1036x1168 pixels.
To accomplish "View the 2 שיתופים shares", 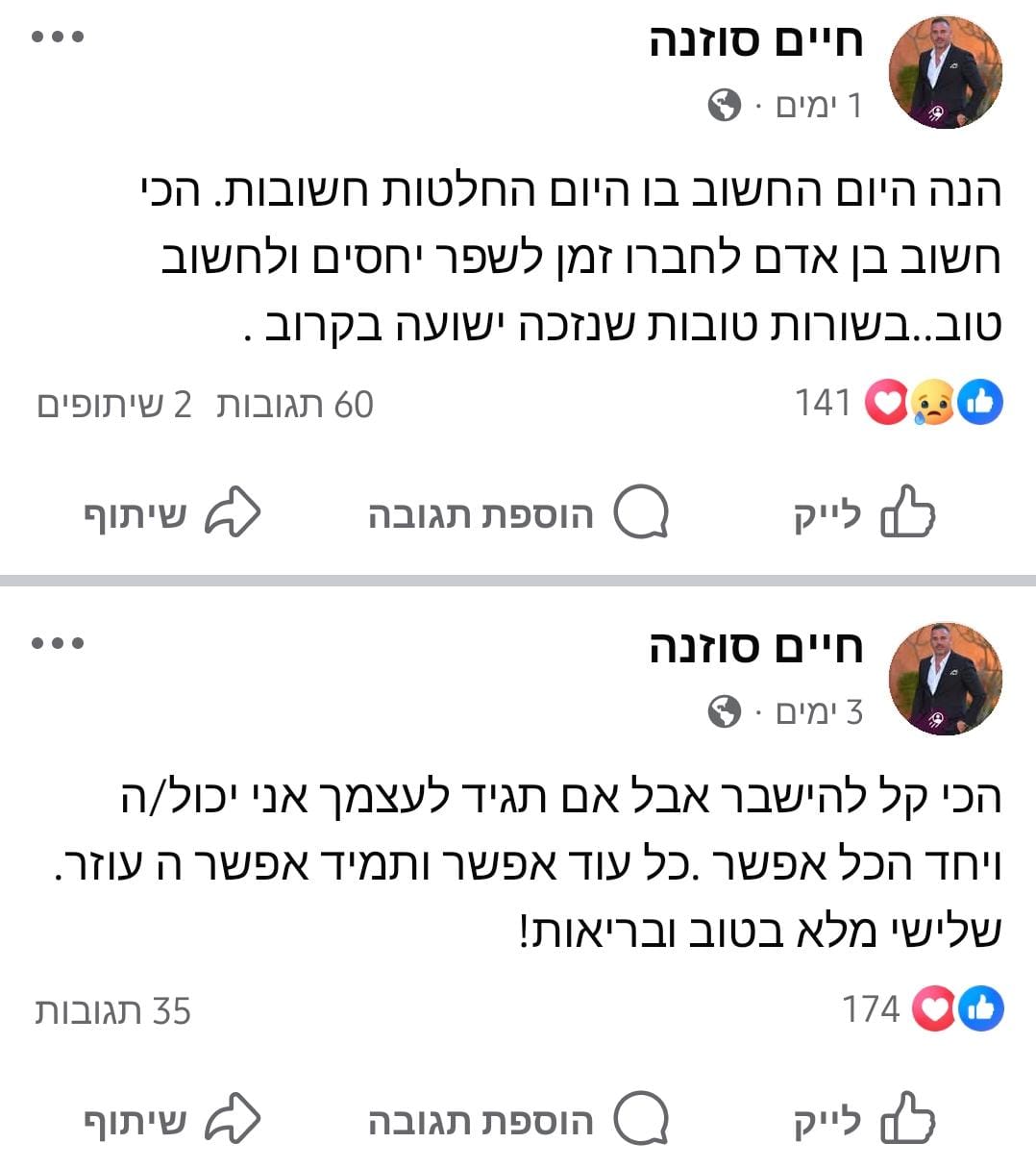I will (113, 405).
